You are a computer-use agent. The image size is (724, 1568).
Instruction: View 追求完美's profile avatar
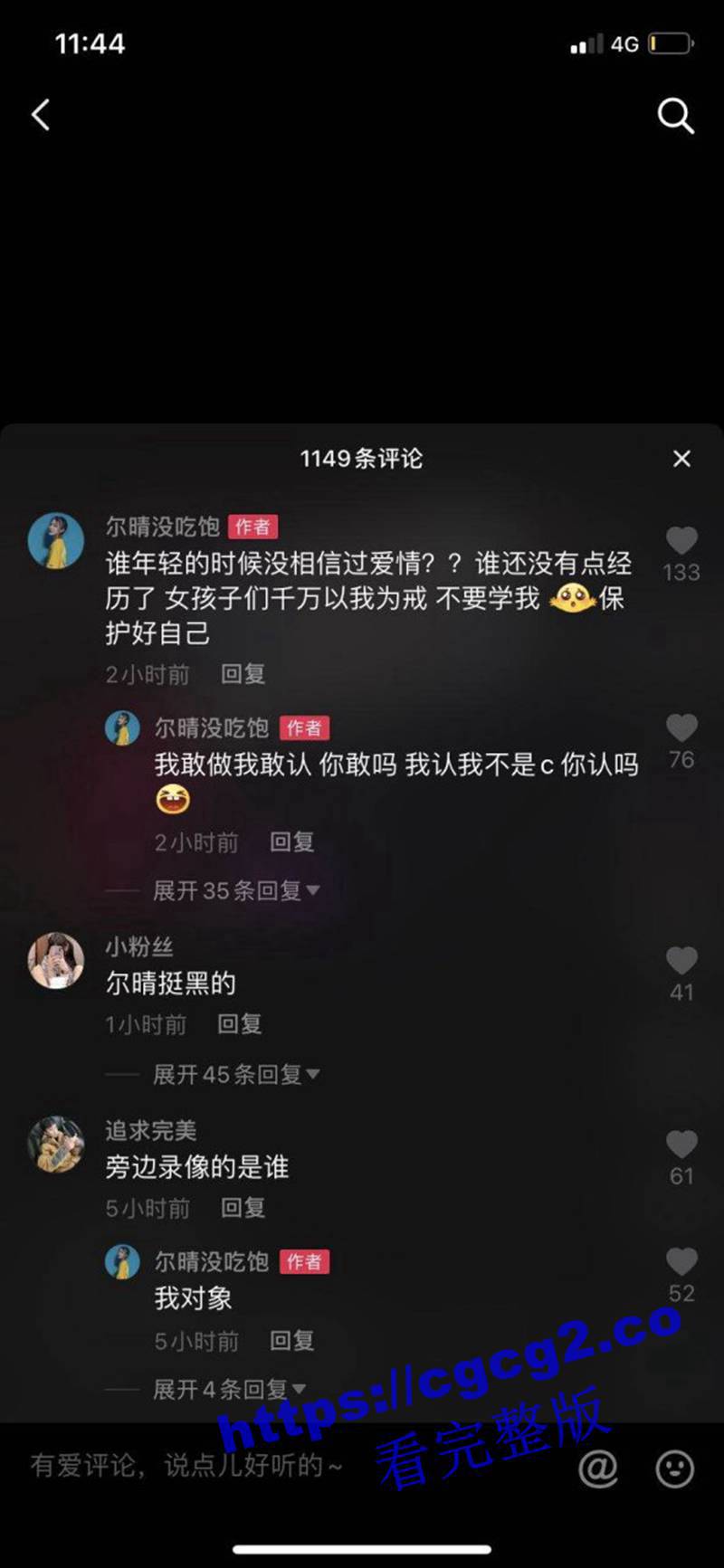(56, 1144)
